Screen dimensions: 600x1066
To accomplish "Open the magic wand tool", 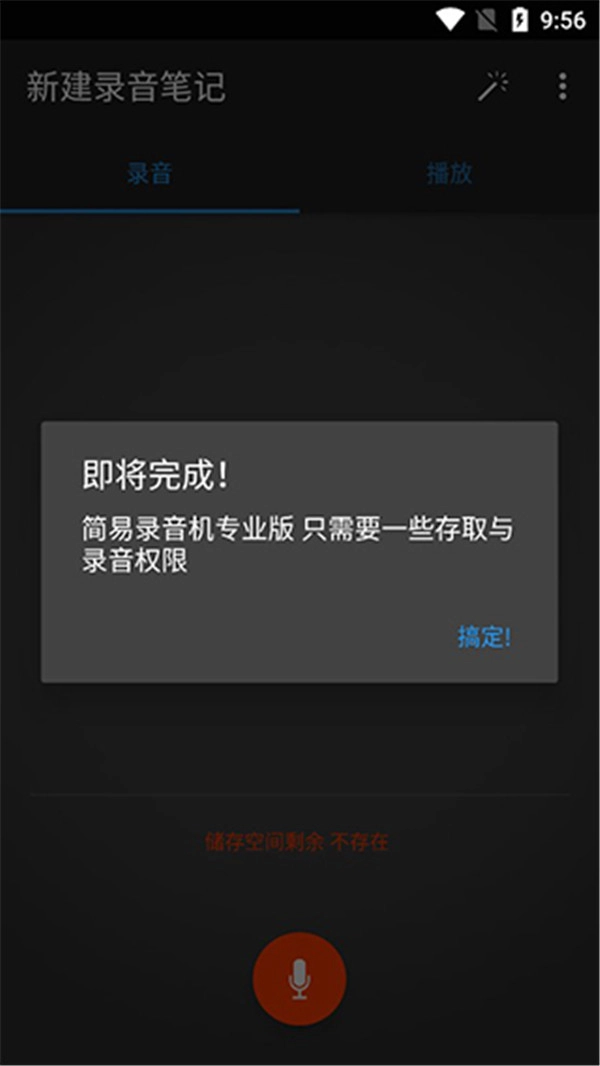I will point(492,87).
